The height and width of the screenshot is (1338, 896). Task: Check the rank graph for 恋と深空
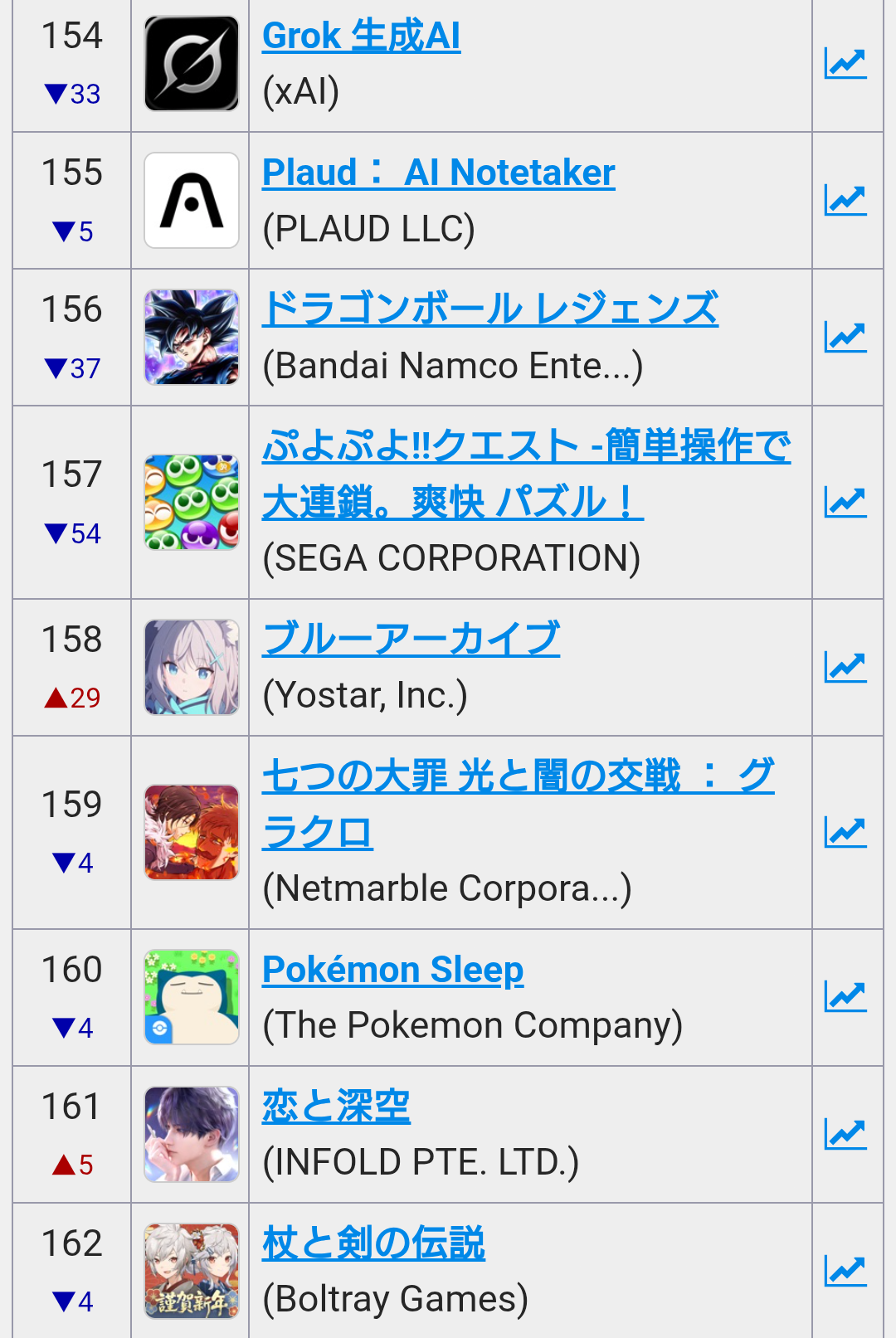point(845,1135)
